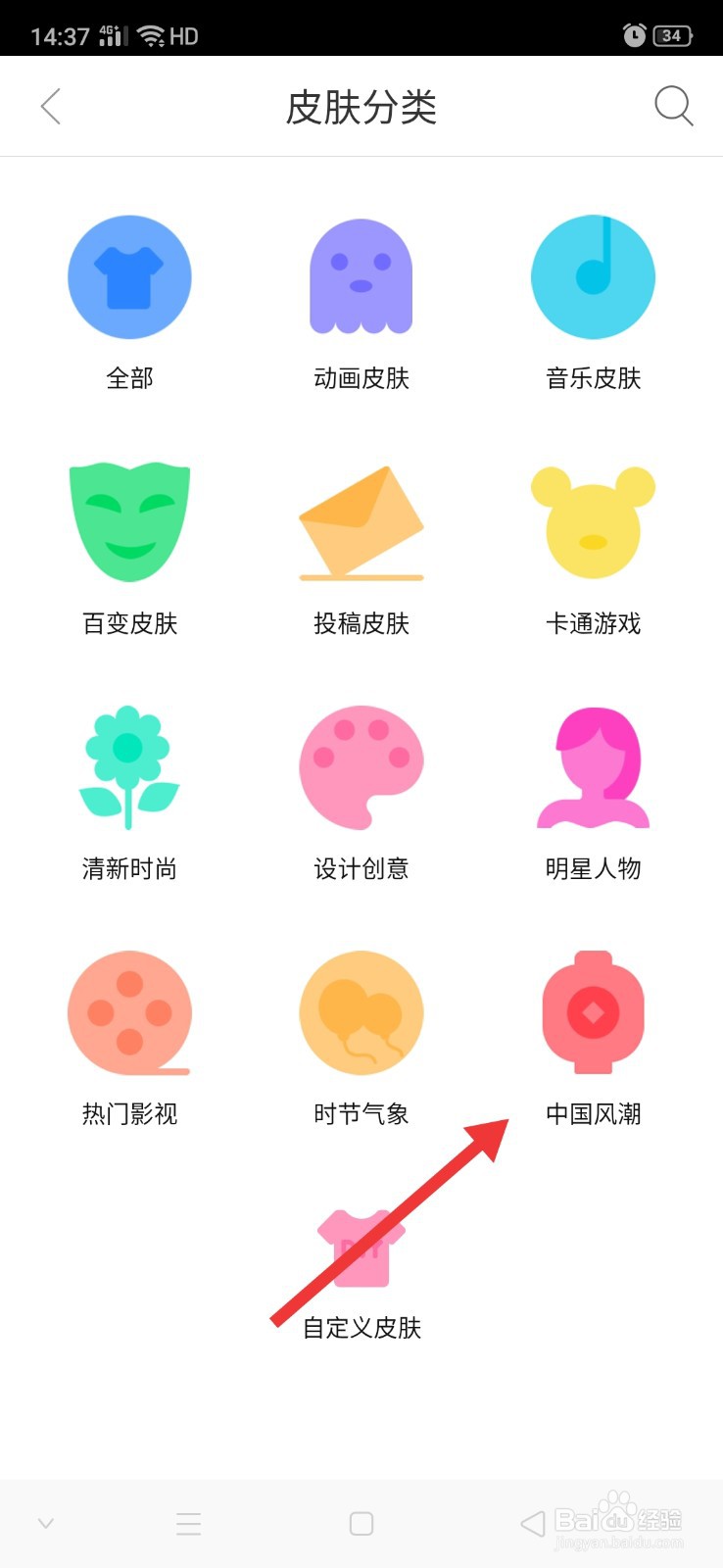723x1568 pixels.
Task: Select the 明星人物 category icon
Action: tap(592, 766)
